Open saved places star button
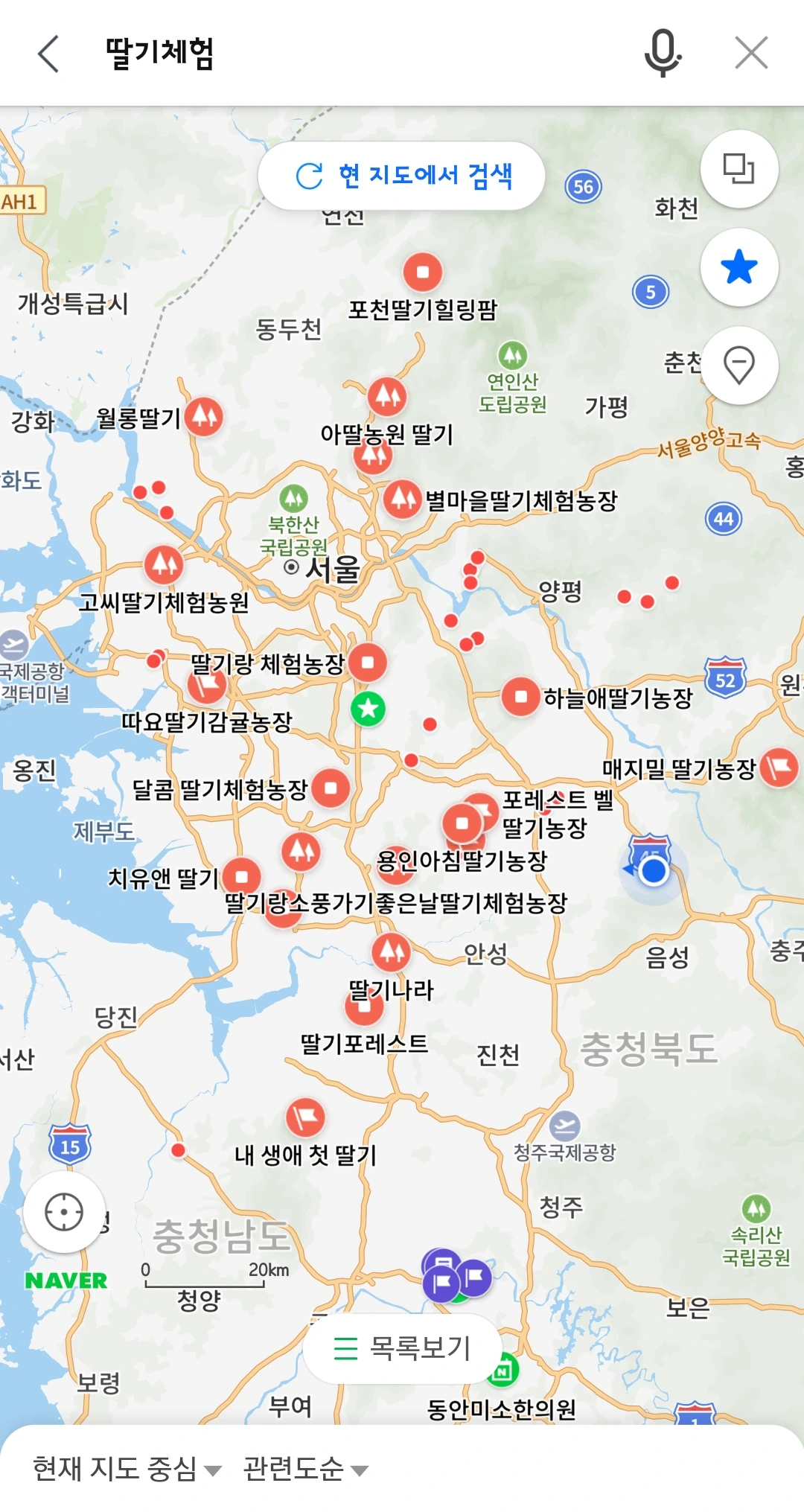 point(739,267)
